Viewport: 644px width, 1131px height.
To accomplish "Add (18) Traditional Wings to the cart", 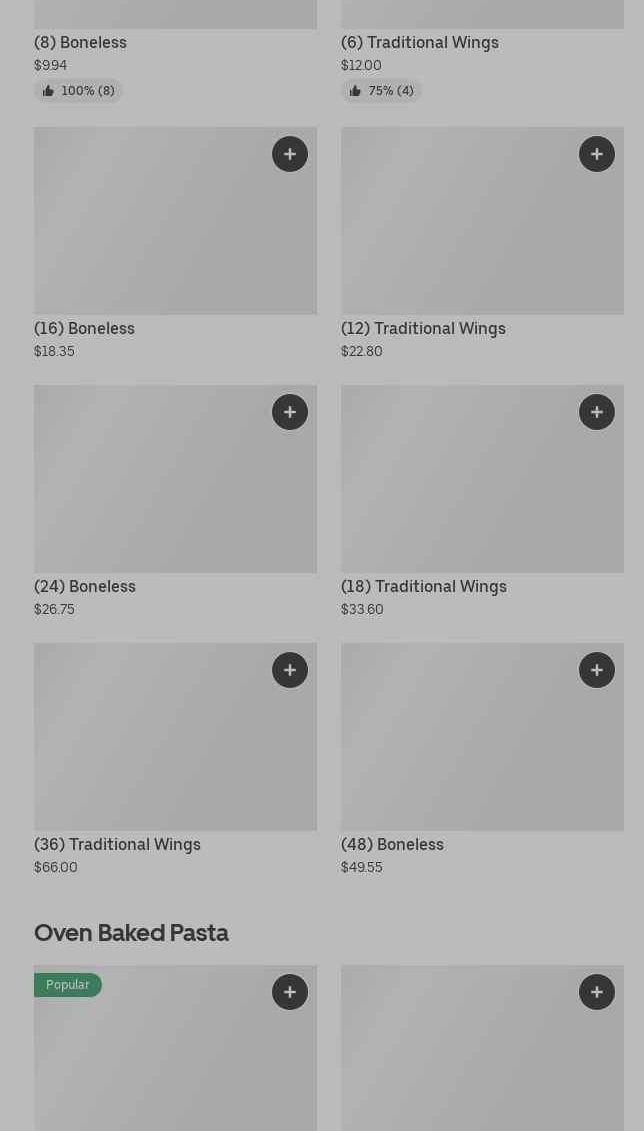I will click(x=597, y=412).
